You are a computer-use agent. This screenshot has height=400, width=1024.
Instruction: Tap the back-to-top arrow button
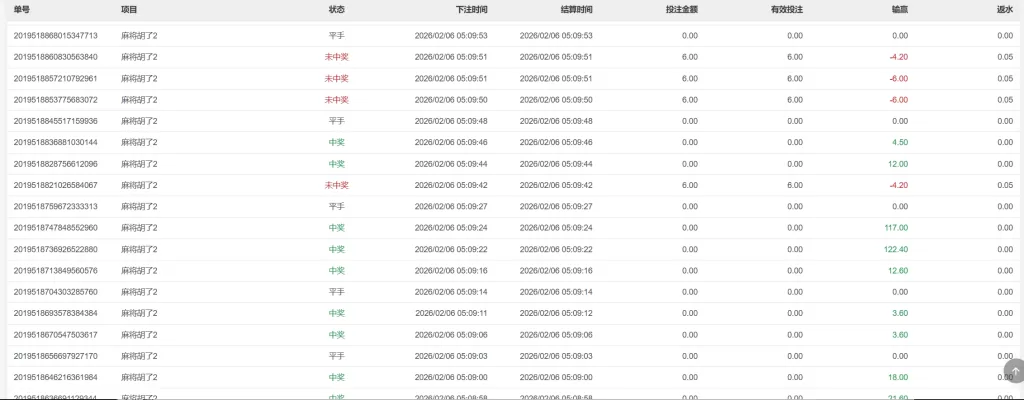point(1013,371)
